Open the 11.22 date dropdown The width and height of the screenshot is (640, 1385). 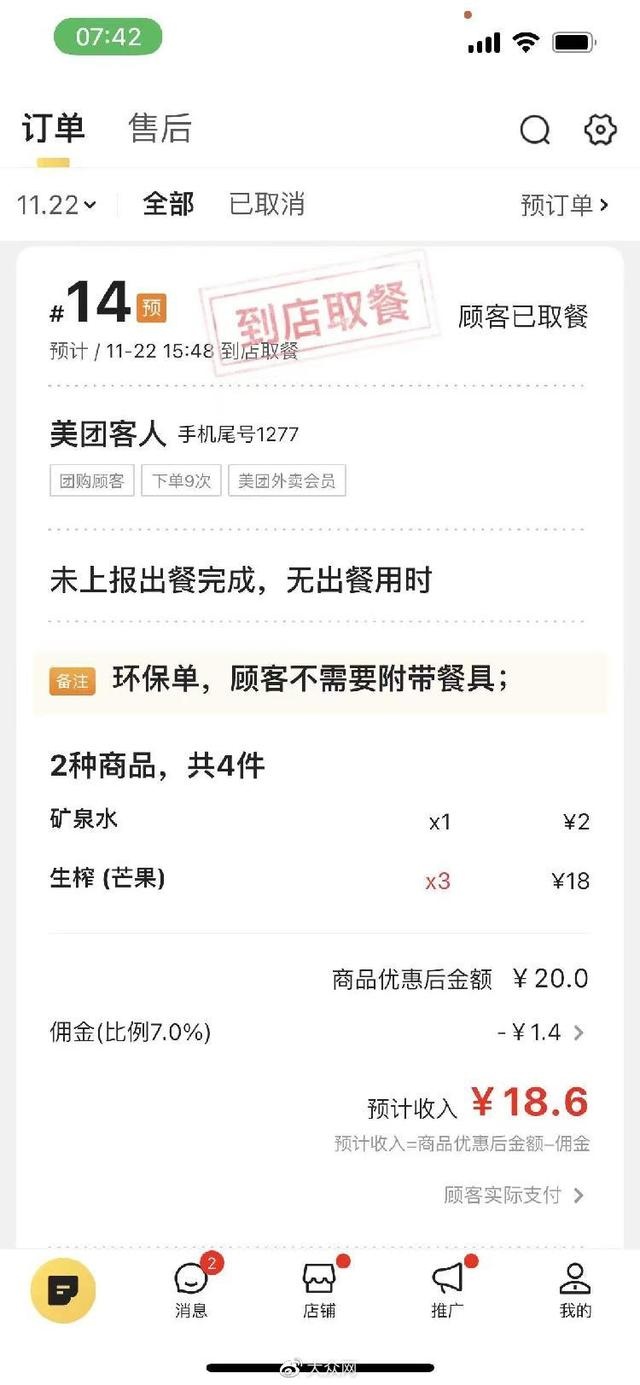[56, 205]
